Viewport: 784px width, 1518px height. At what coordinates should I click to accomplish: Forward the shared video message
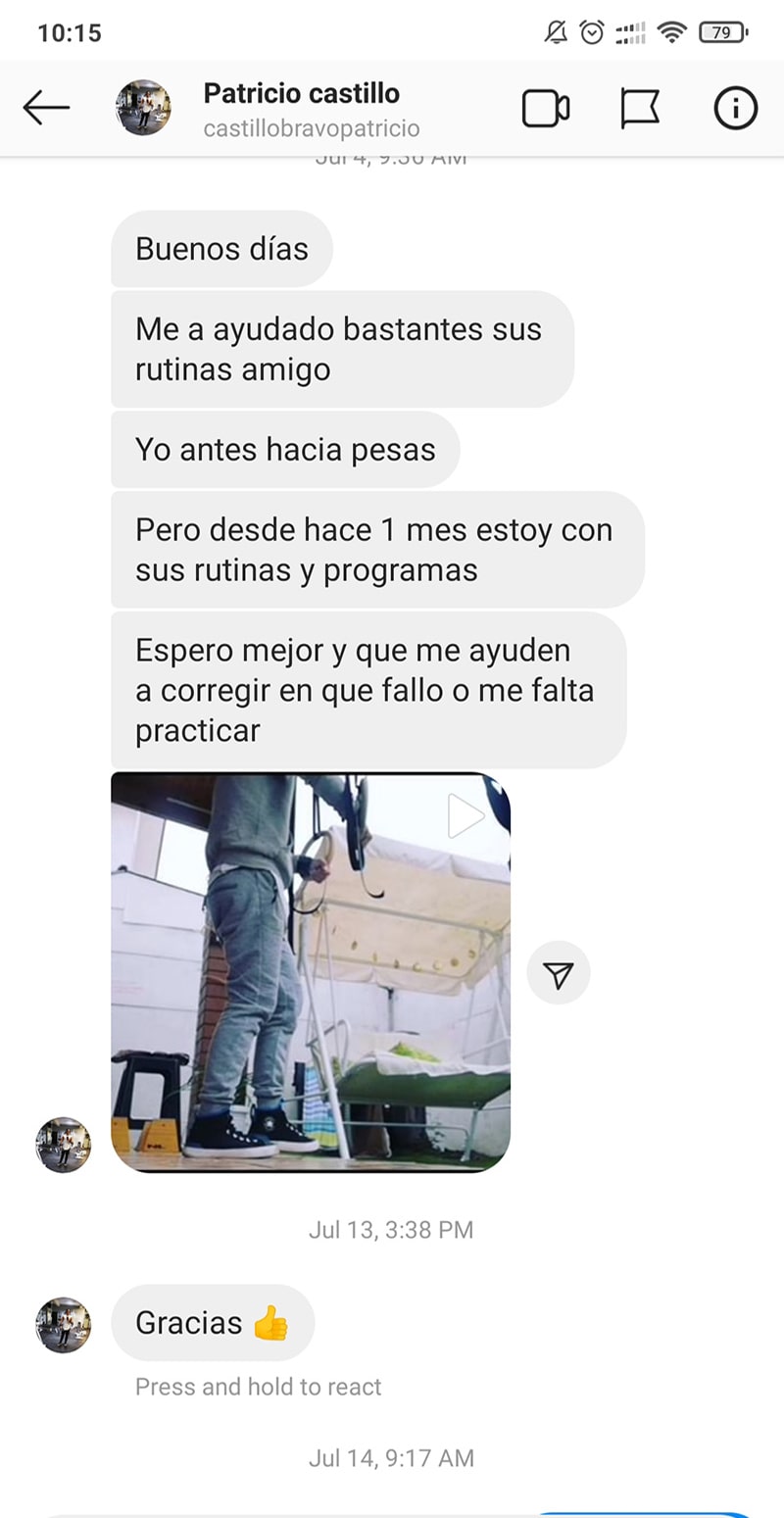tap(558, 973)
